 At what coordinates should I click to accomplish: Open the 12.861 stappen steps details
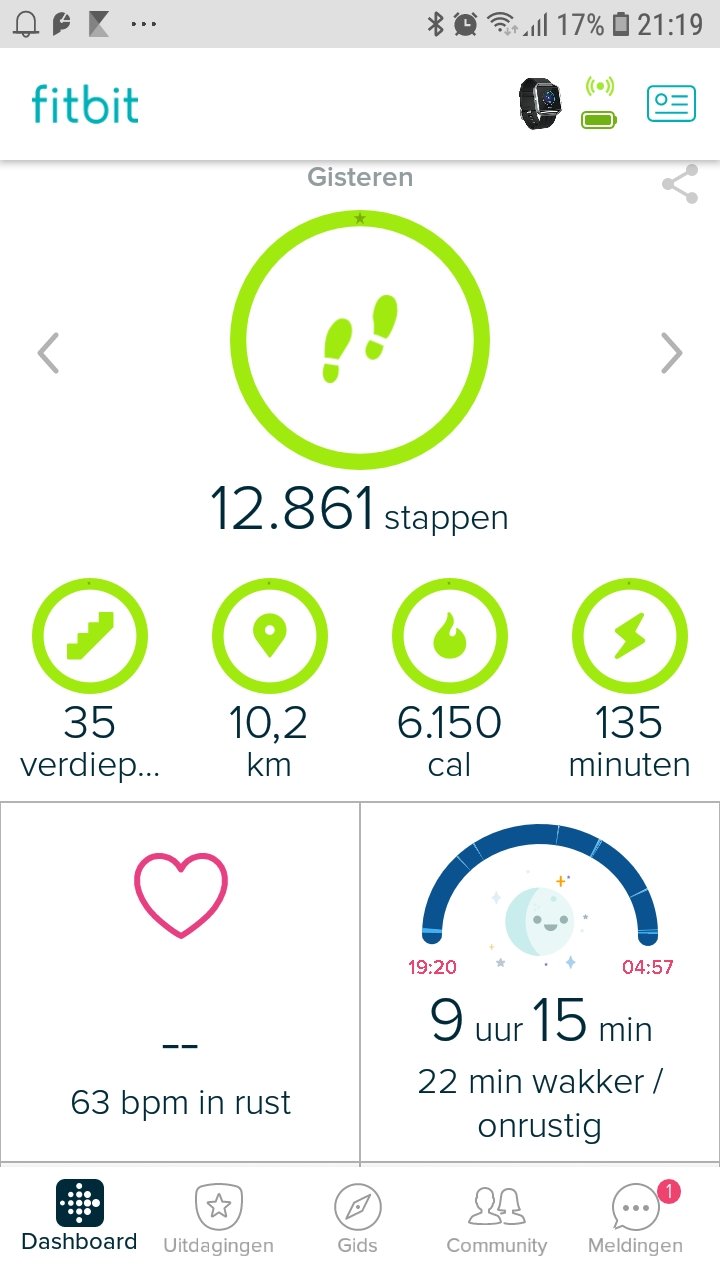tap(360, 340)
